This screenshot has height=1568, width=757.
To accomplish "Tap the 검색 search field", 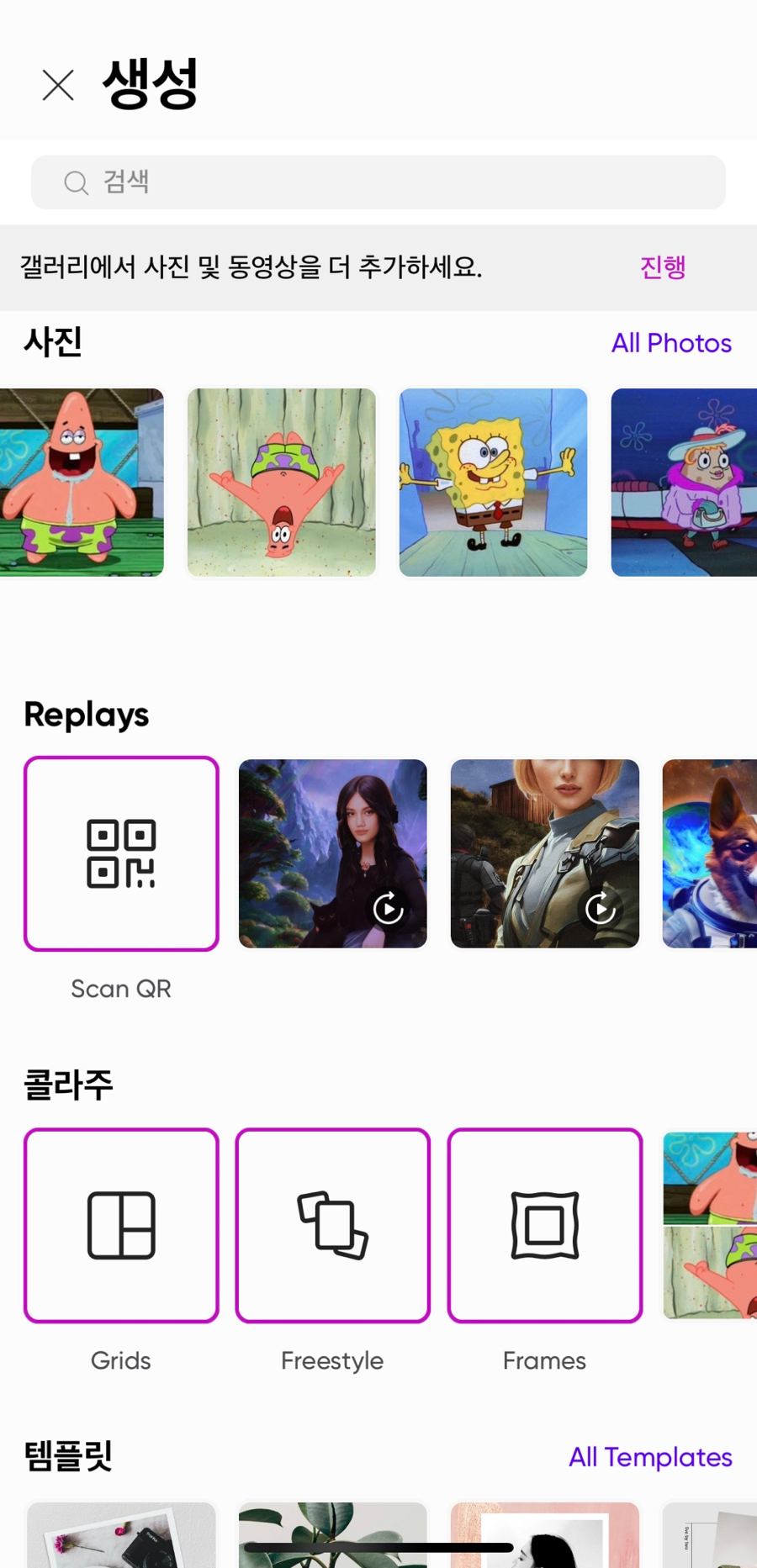I will coord(378,182).
